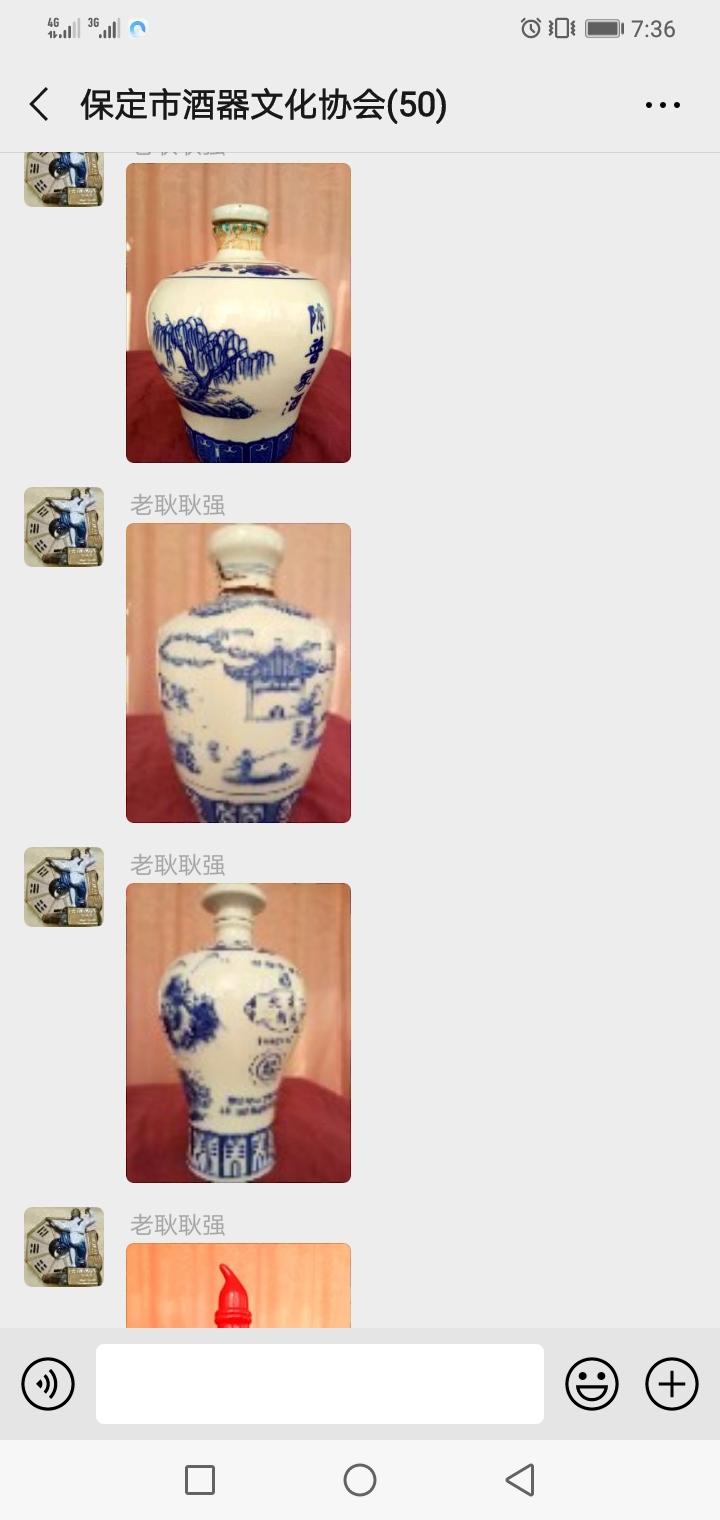This screenshot has height=1520, width=720.
Task: Go back from the group chat
Action: point(39,105)
